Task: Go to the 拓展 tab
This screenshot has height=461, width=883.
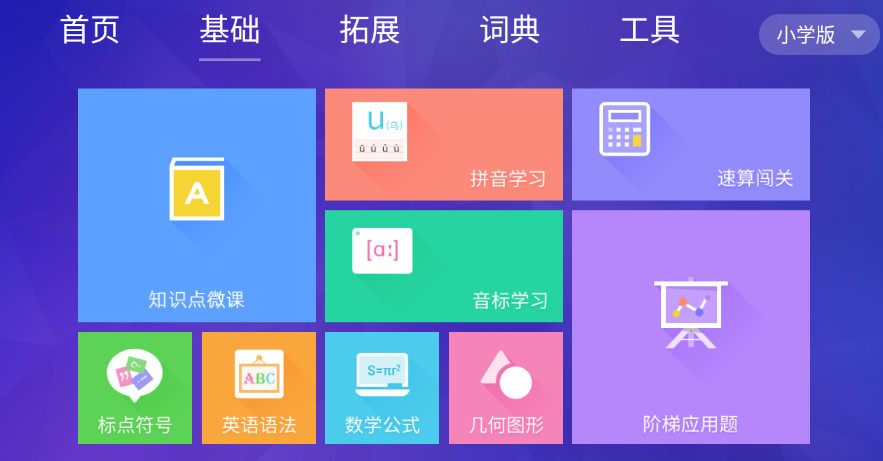Action: coord(369,30)
